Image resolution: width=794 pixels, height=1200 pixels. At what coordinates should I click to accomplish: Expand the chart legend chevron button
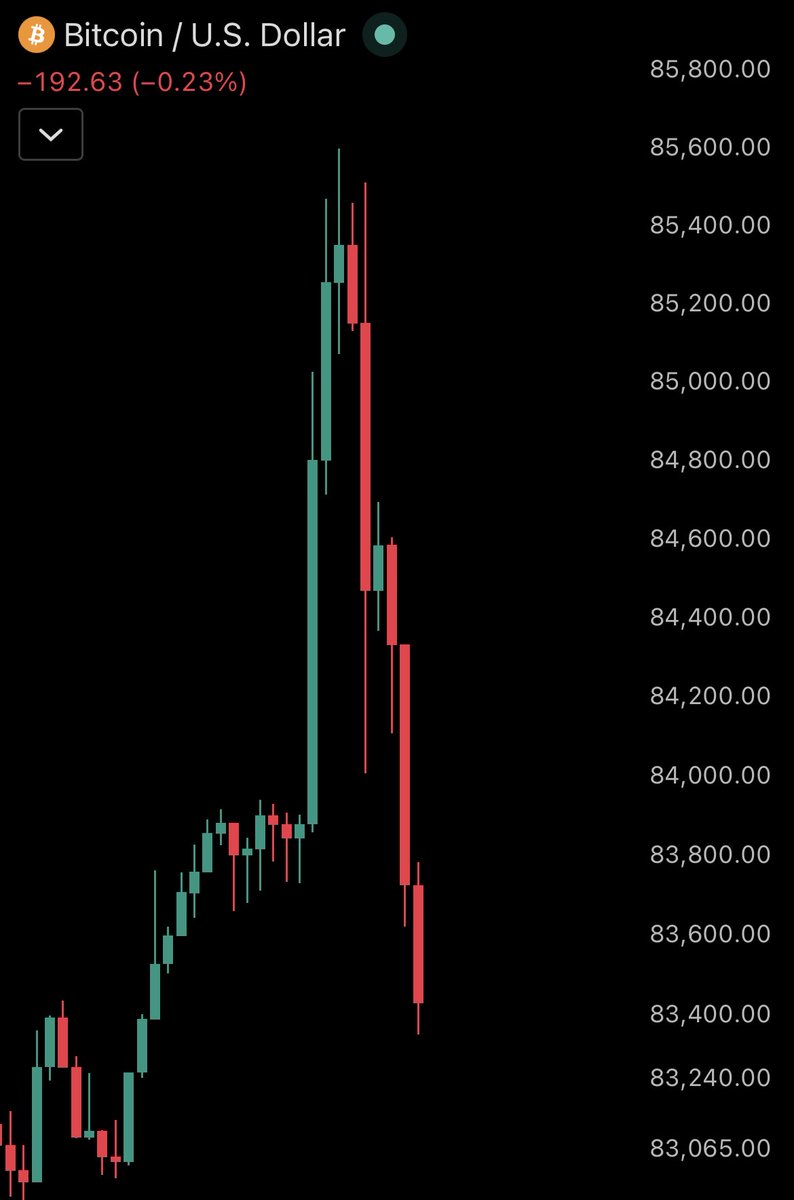pyautogui.click(x=51, y=134)
